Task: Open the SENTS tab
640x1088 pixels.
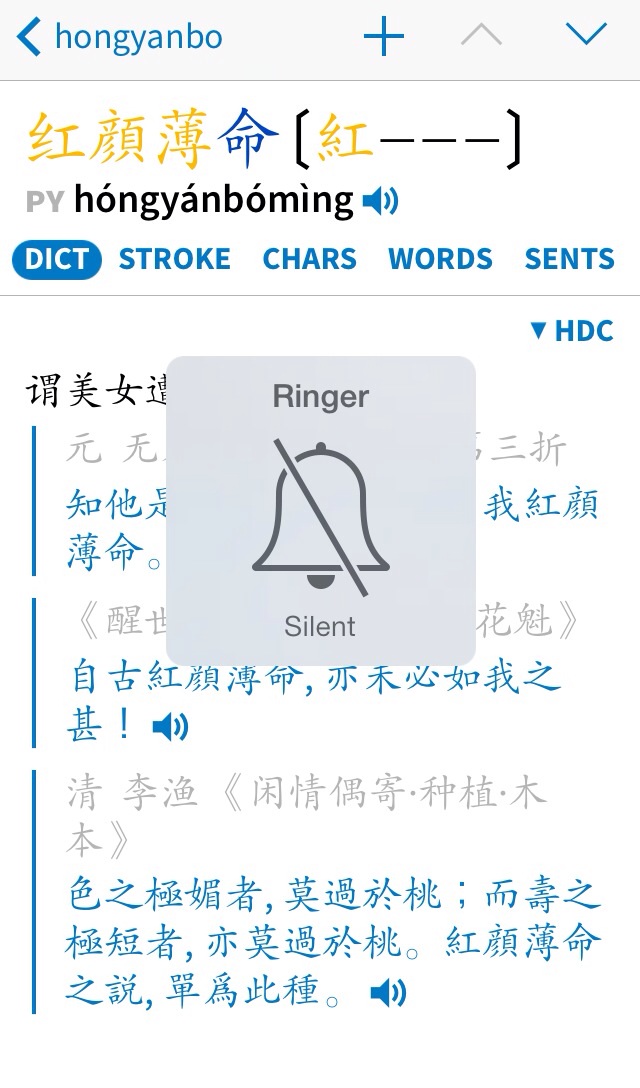Action: [569, 259]
